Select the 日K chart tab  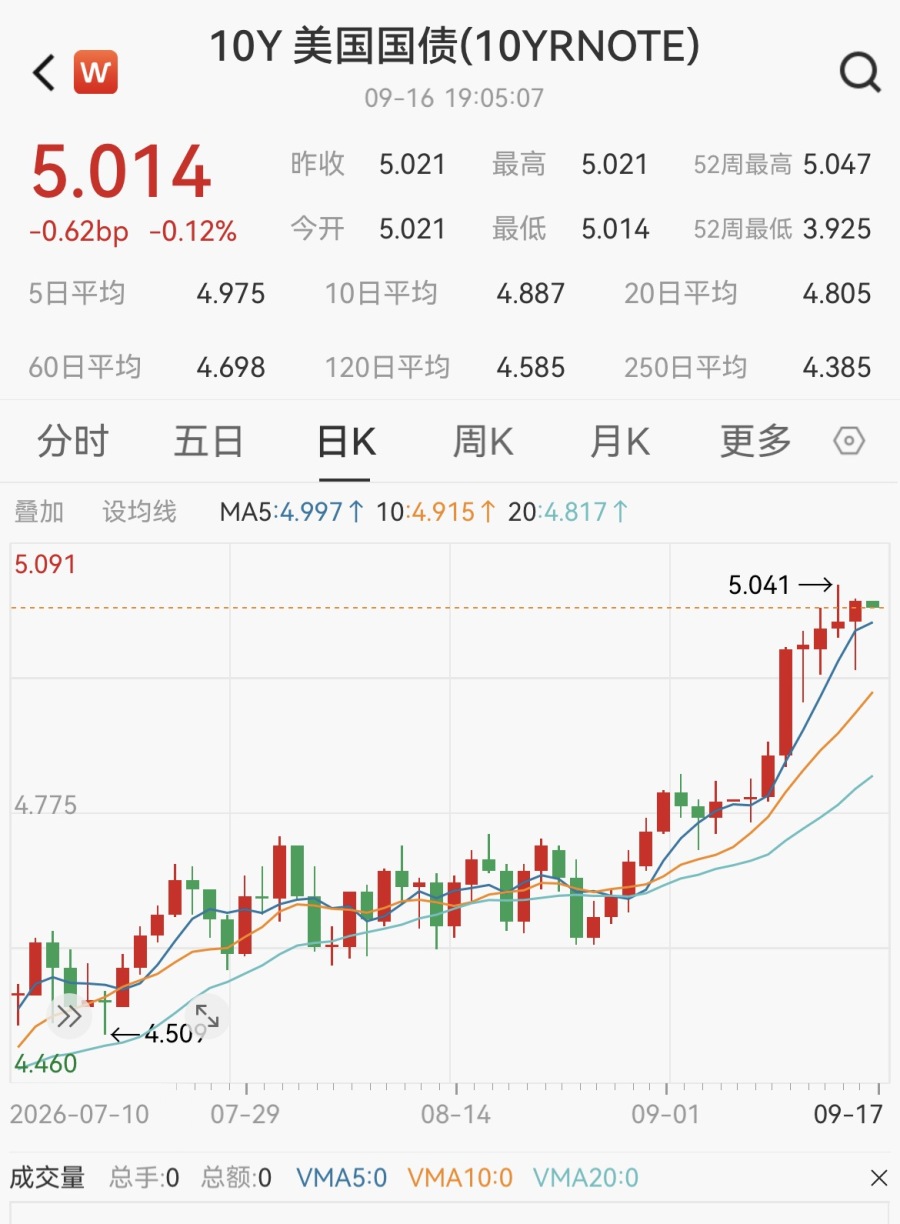pos(346,441)
